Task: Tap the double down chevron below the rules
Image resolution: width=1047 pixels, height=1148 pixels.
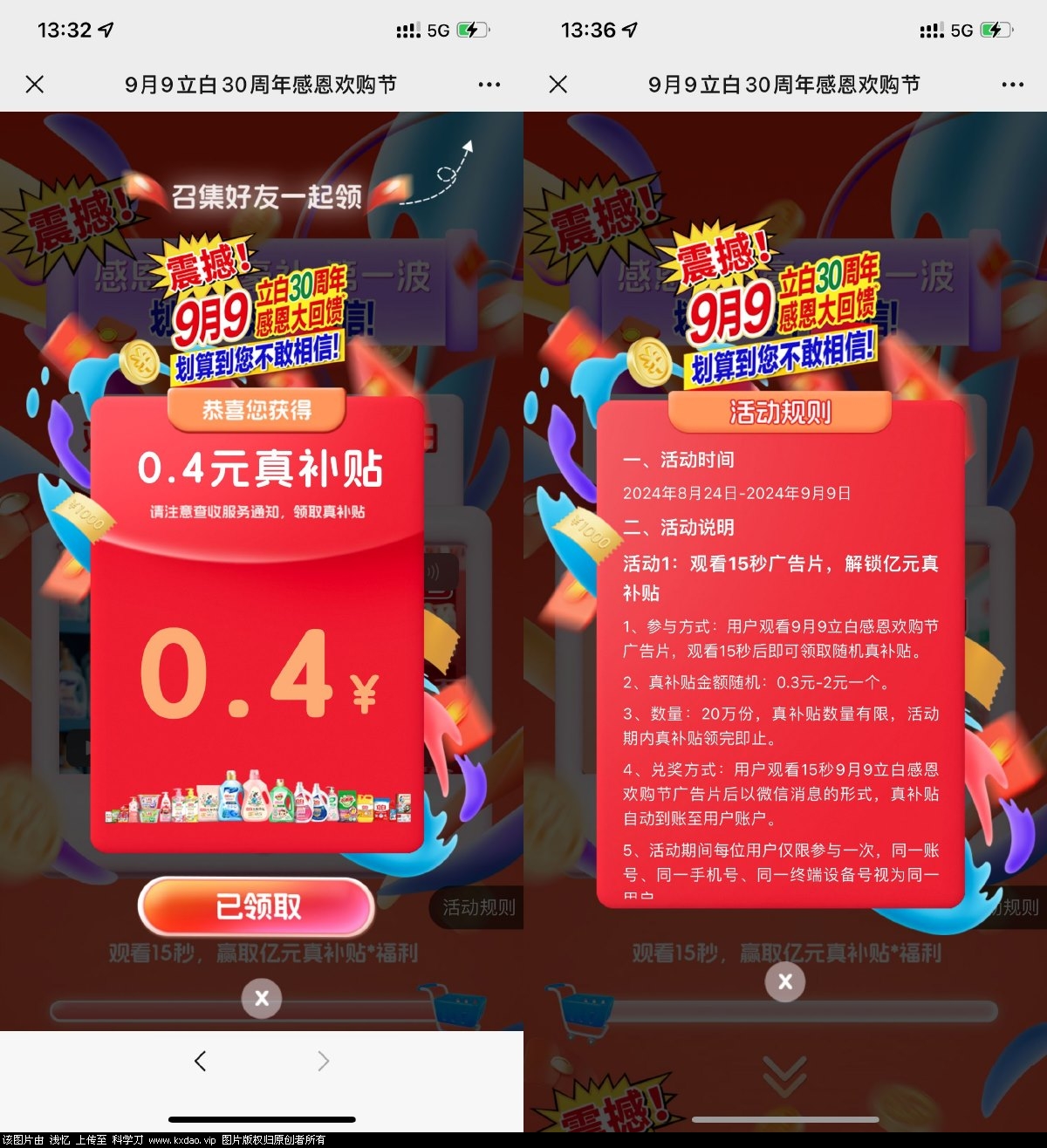Action: pos(784,1076)
